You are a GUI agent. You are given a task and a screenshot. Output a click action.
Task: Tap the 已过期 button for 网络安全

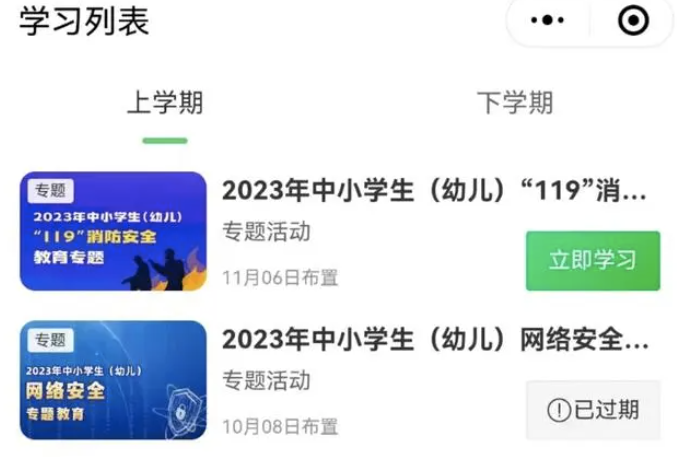point(592,409)
